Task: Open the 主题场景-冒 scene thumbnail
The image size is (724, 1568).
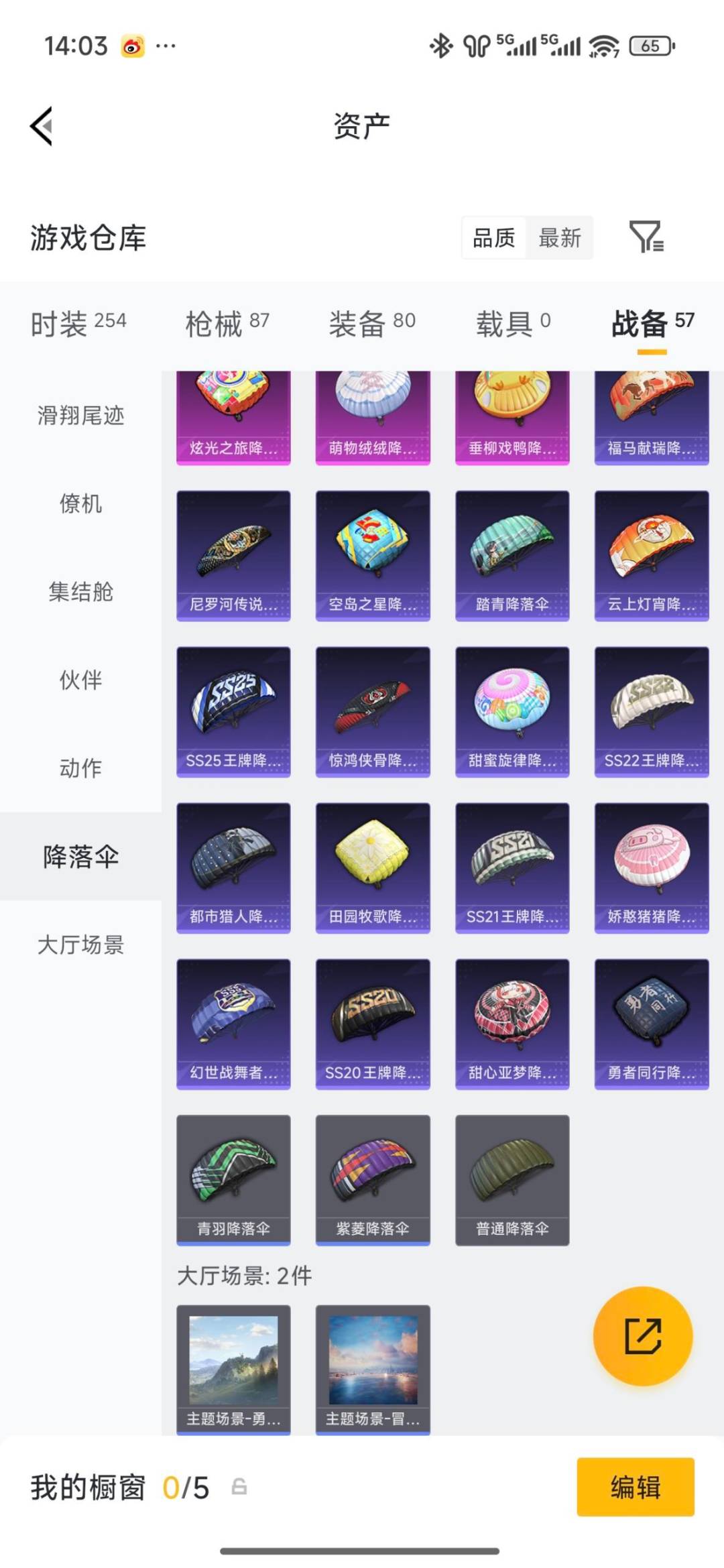Action: (x=371, y=1369)
